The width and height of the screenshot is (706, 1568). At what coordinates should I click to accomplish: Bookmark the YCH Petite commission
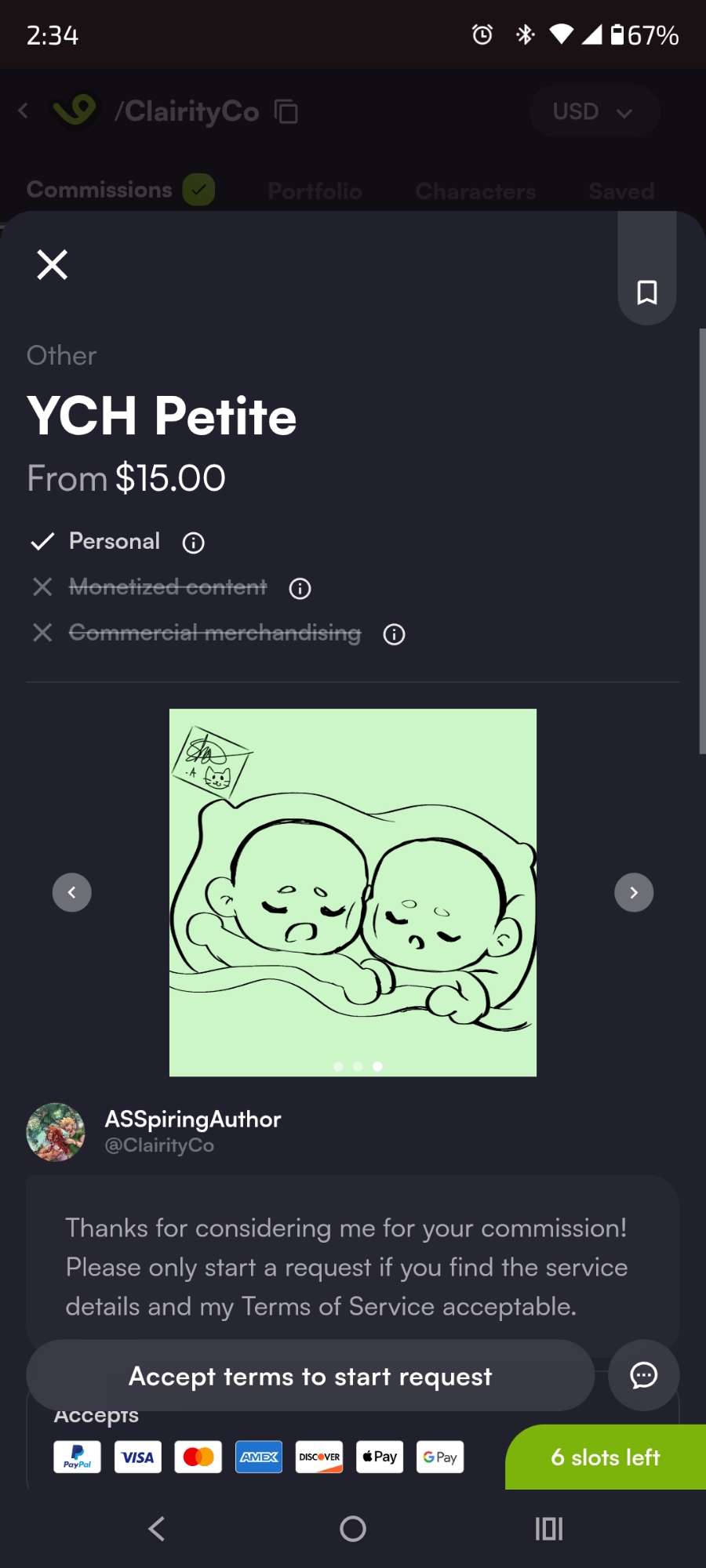(646, 292)
